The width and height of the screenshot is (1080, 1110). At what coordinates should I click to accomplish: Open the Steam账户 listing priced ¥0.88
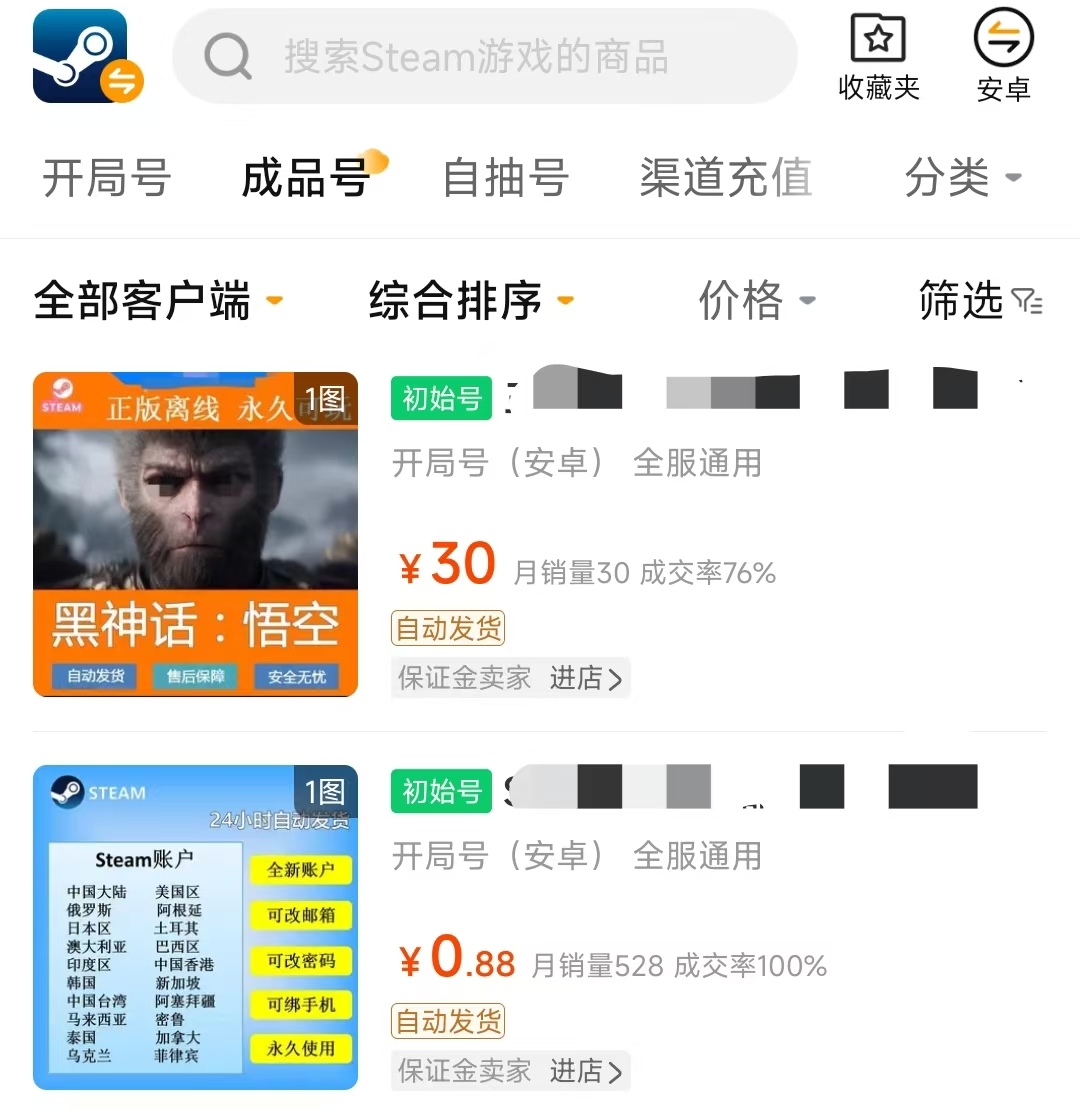coord(195,927)
